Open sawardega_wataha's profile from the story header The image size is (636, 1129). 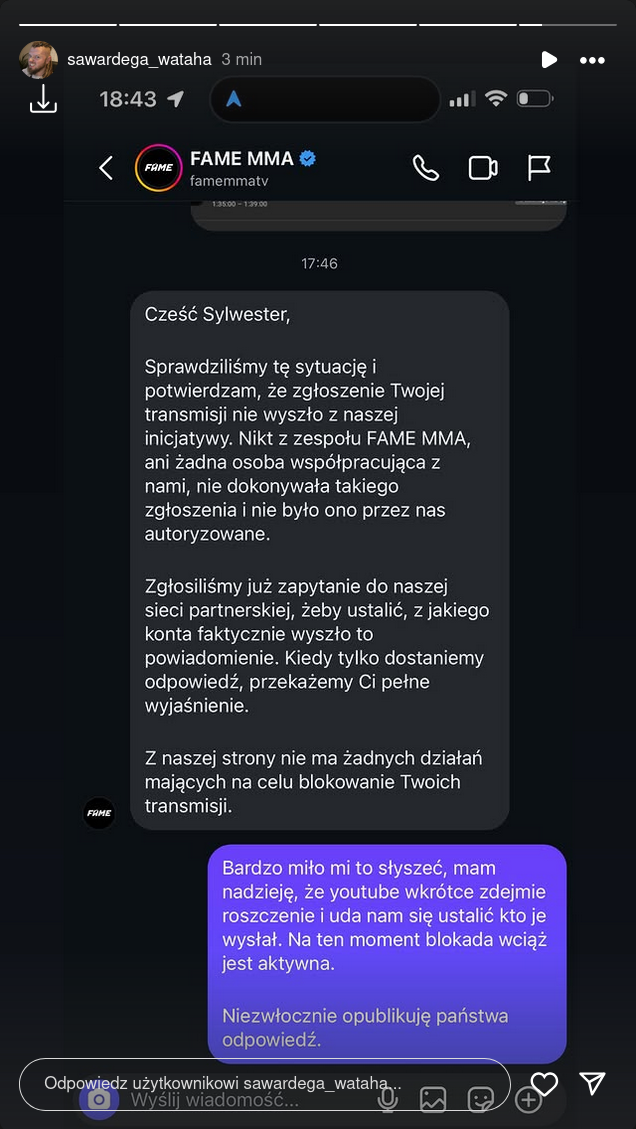click(139, 59)
